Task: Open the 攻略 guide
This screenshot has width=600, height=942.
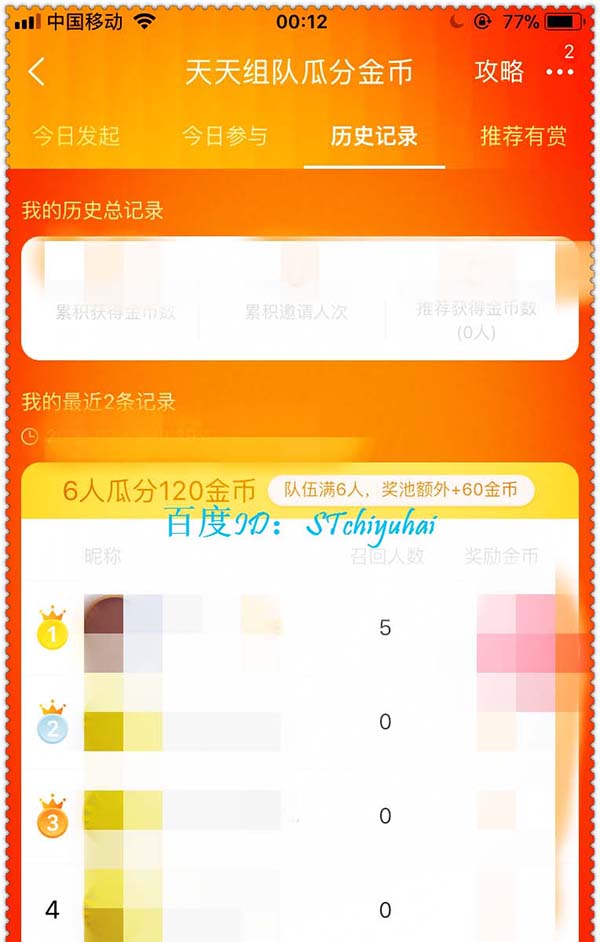Action: [x=499, y=72]
